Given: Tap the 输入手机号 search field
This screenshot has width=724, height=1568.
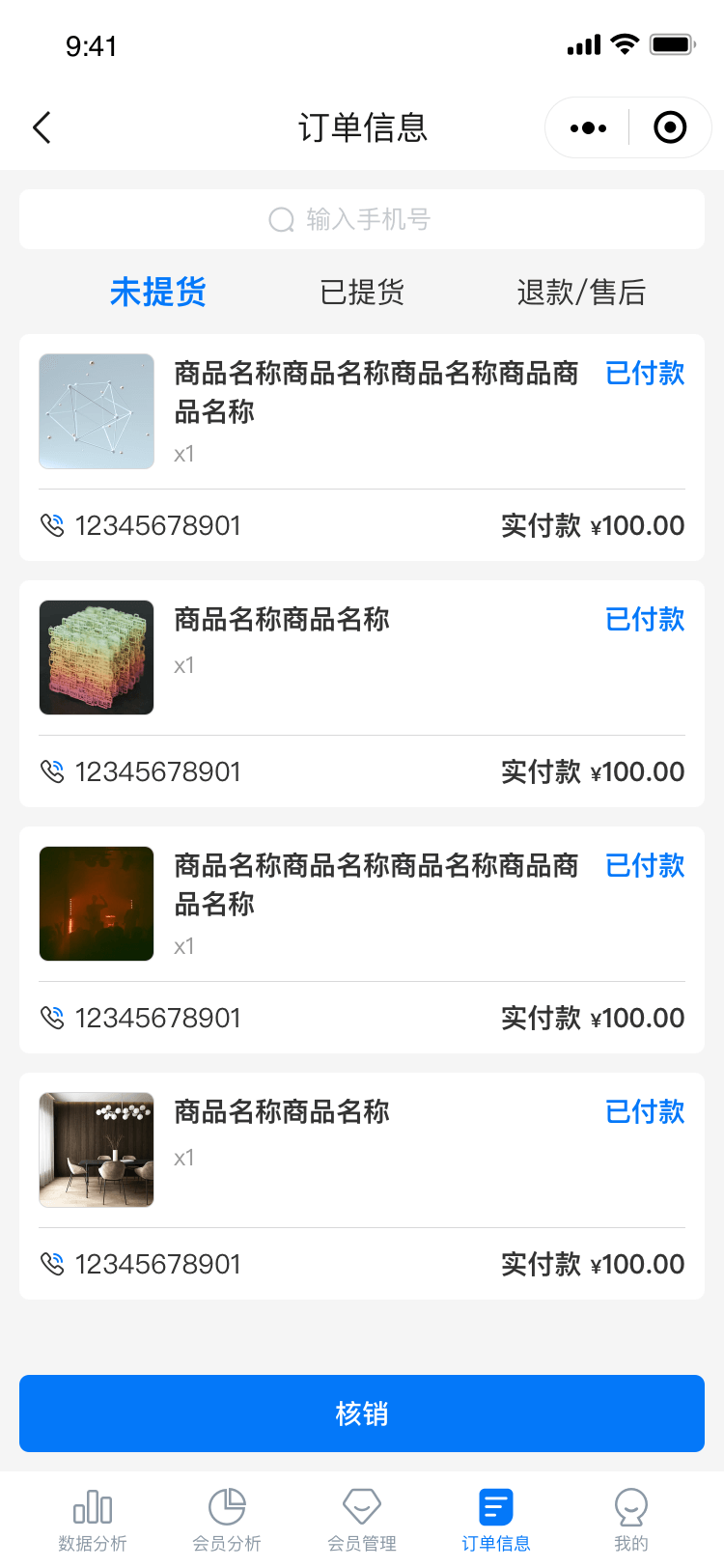Looking at the screenshot, I should click(x=362, y=219).
